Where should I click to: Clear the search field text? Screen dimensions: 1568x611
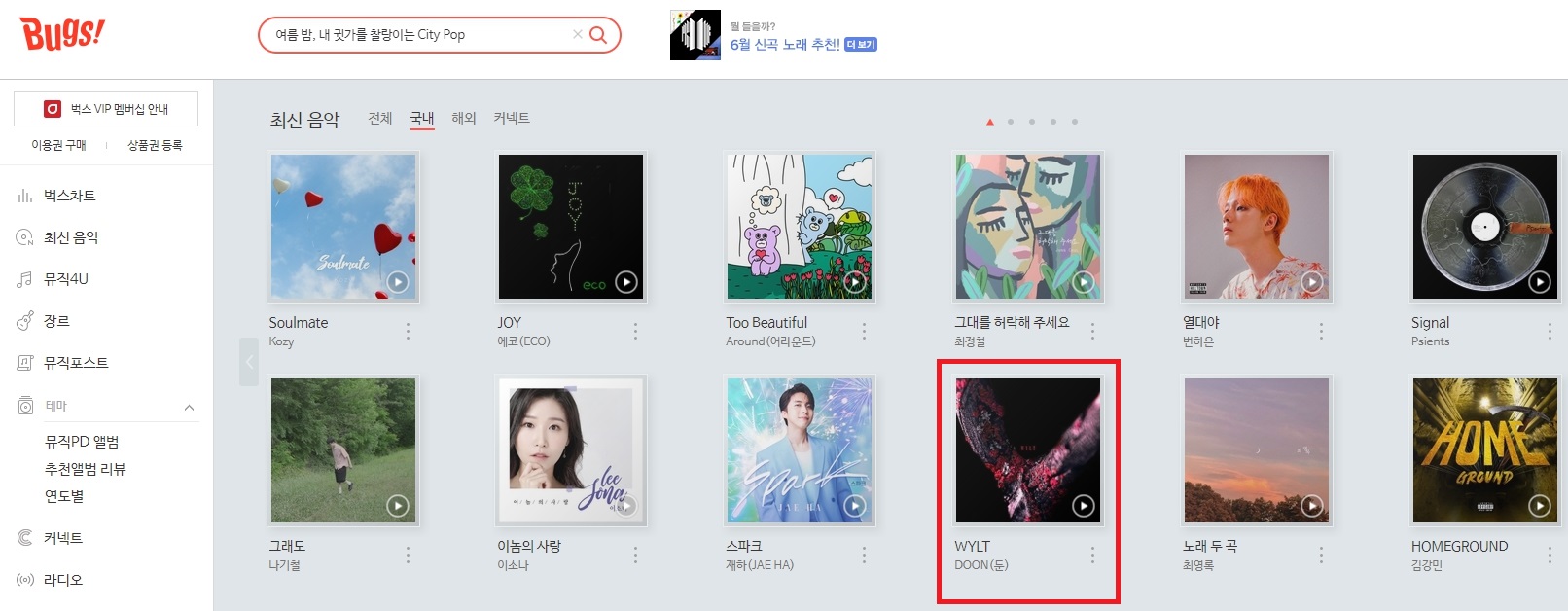[577, 34]
